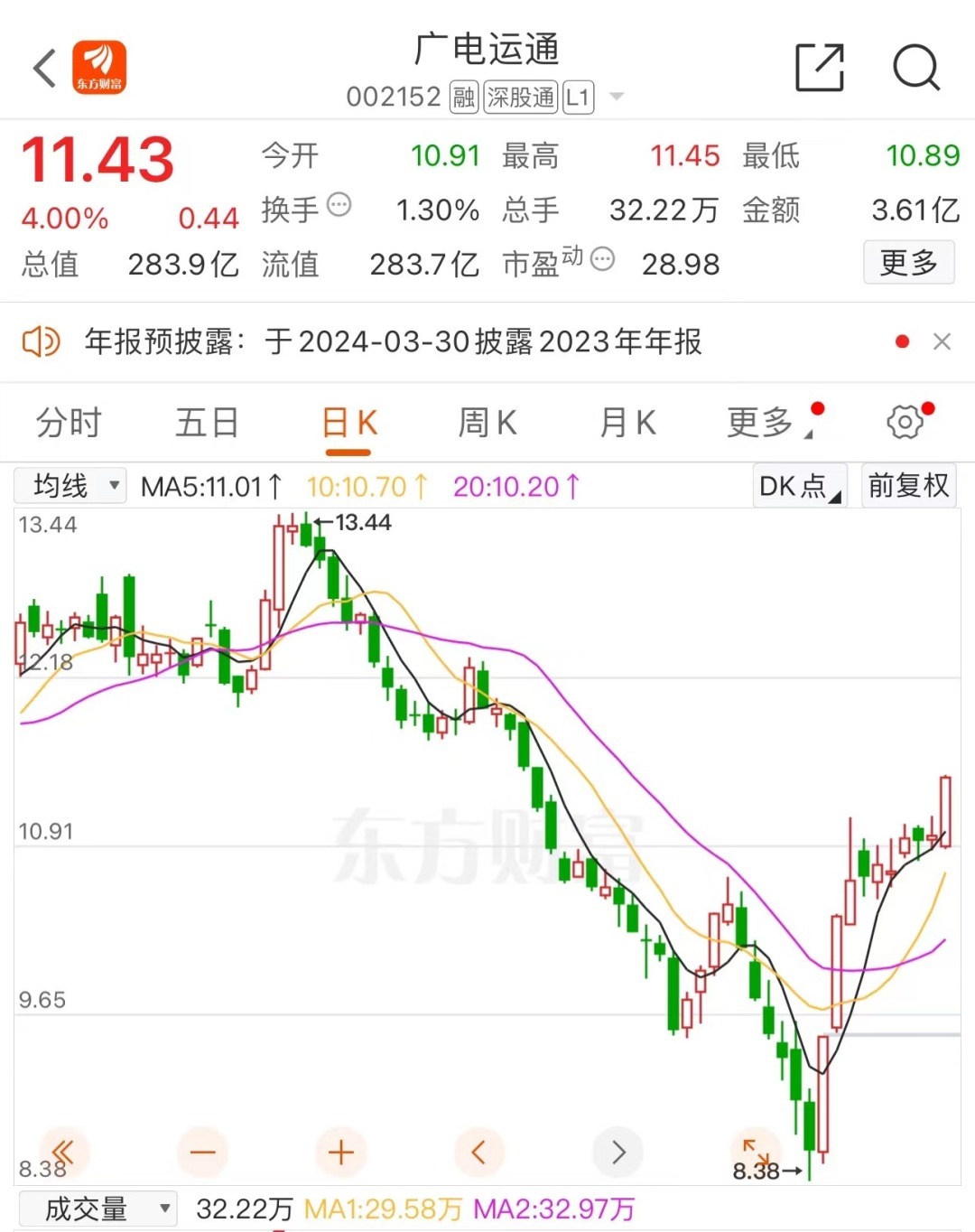975x1232 pixels.
Task: Share this stock page
Action: pos(819,68)
